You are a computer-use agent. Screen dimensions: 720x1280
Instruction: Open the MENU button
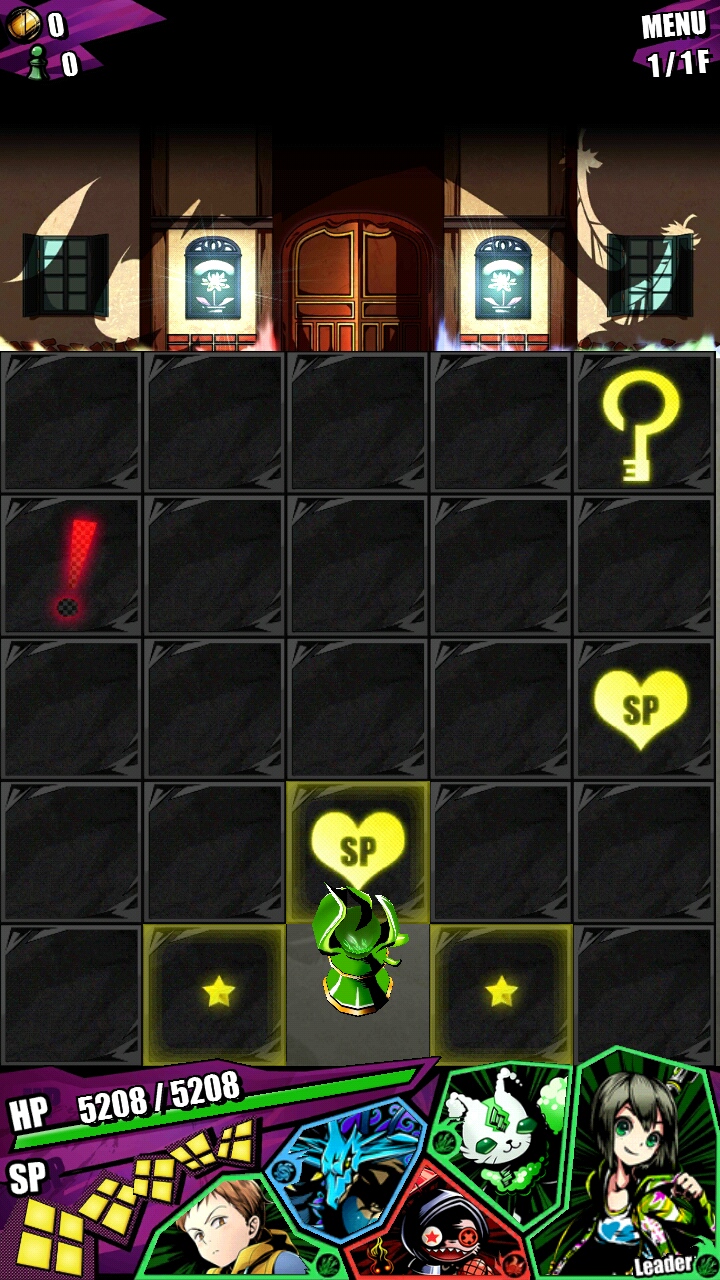673,26
